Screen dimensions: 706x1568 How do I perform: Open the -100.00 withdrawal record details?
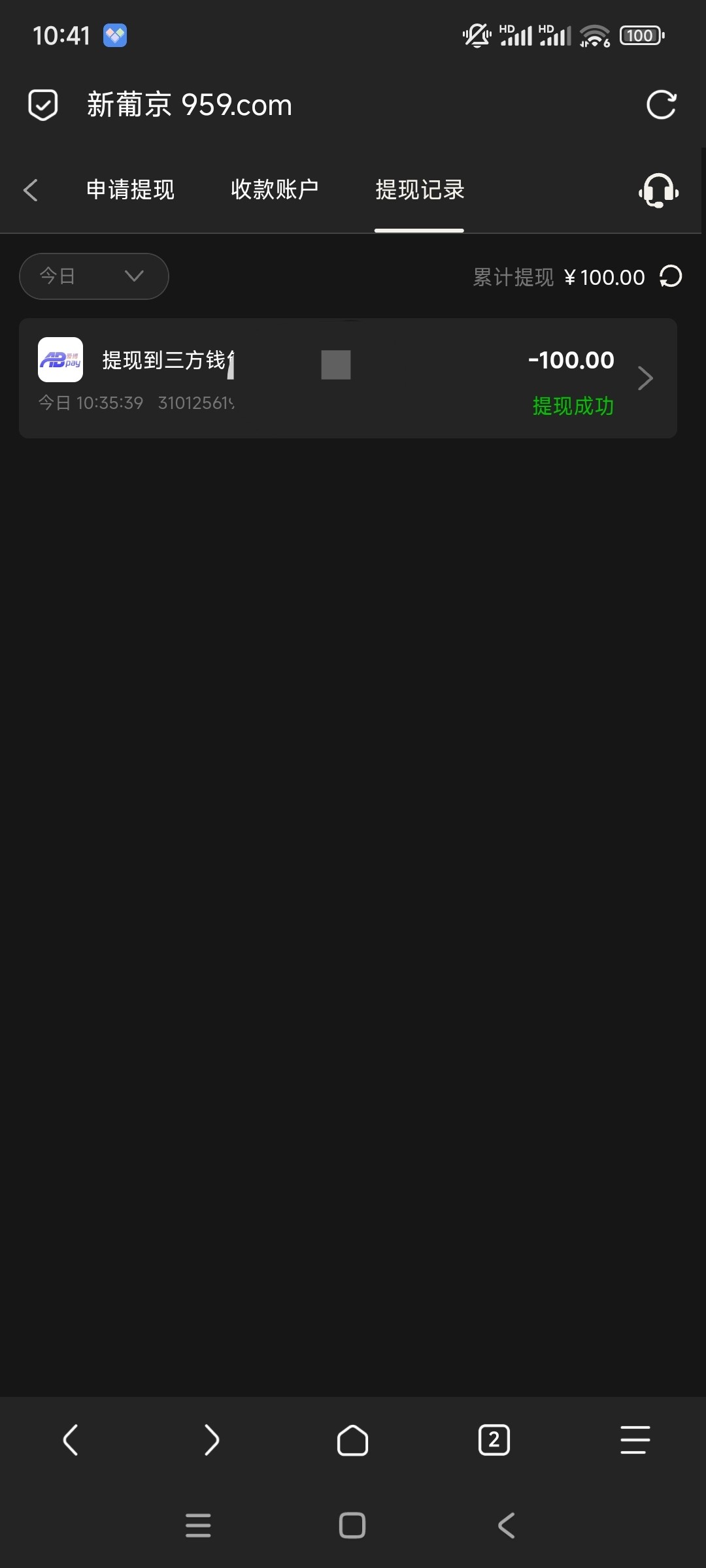[x=348, y=378]
